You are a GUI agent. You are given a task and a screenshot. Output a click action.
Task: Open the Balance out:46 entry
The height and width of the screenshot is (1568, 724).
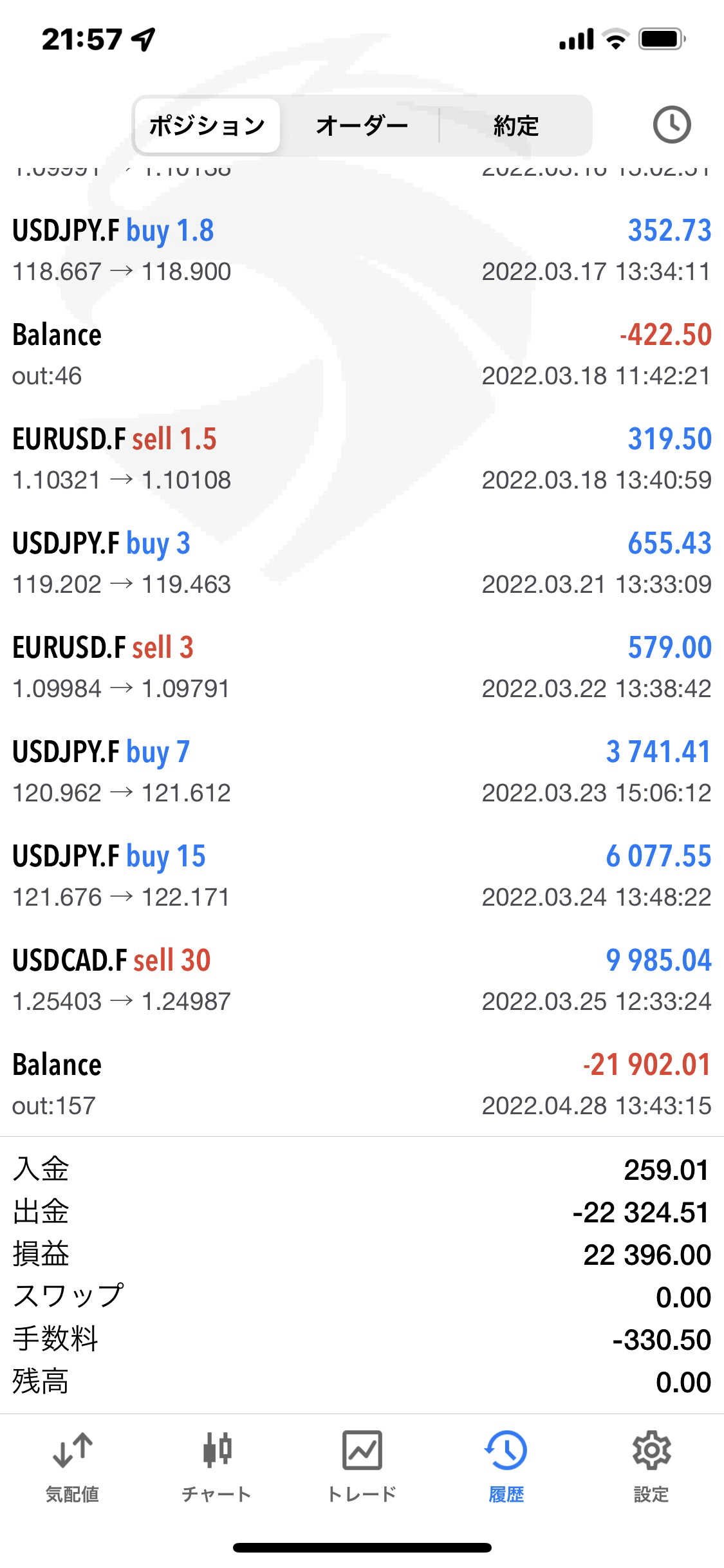(362, 354)
